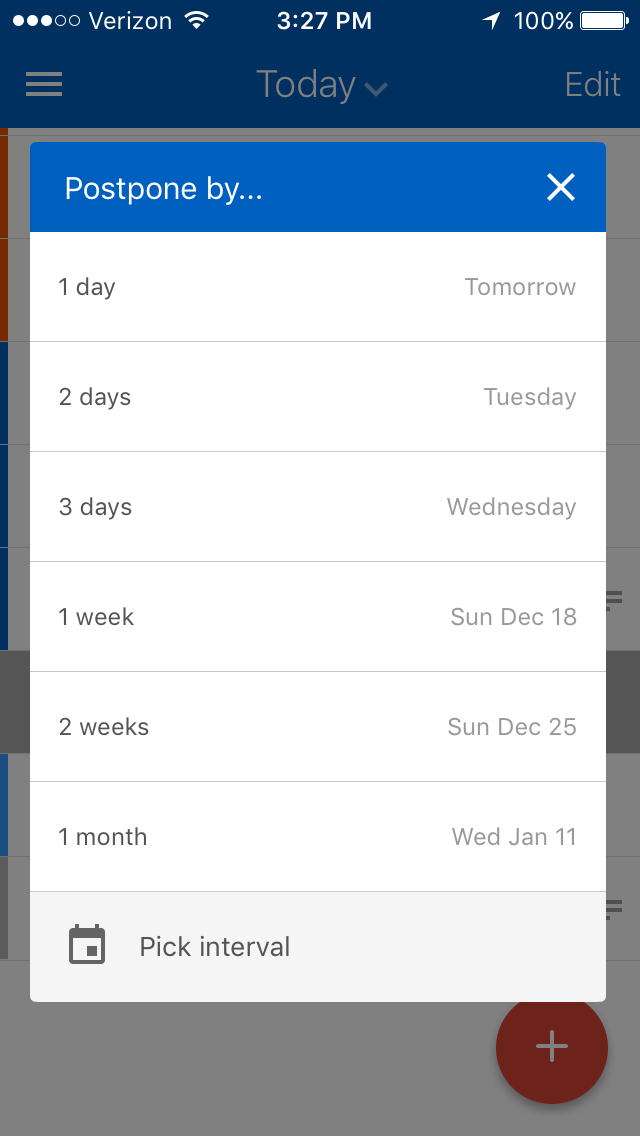Open the hamburger drawer menu
The height and width of the screenshot is (1136, 640).
tap(44, 84)
